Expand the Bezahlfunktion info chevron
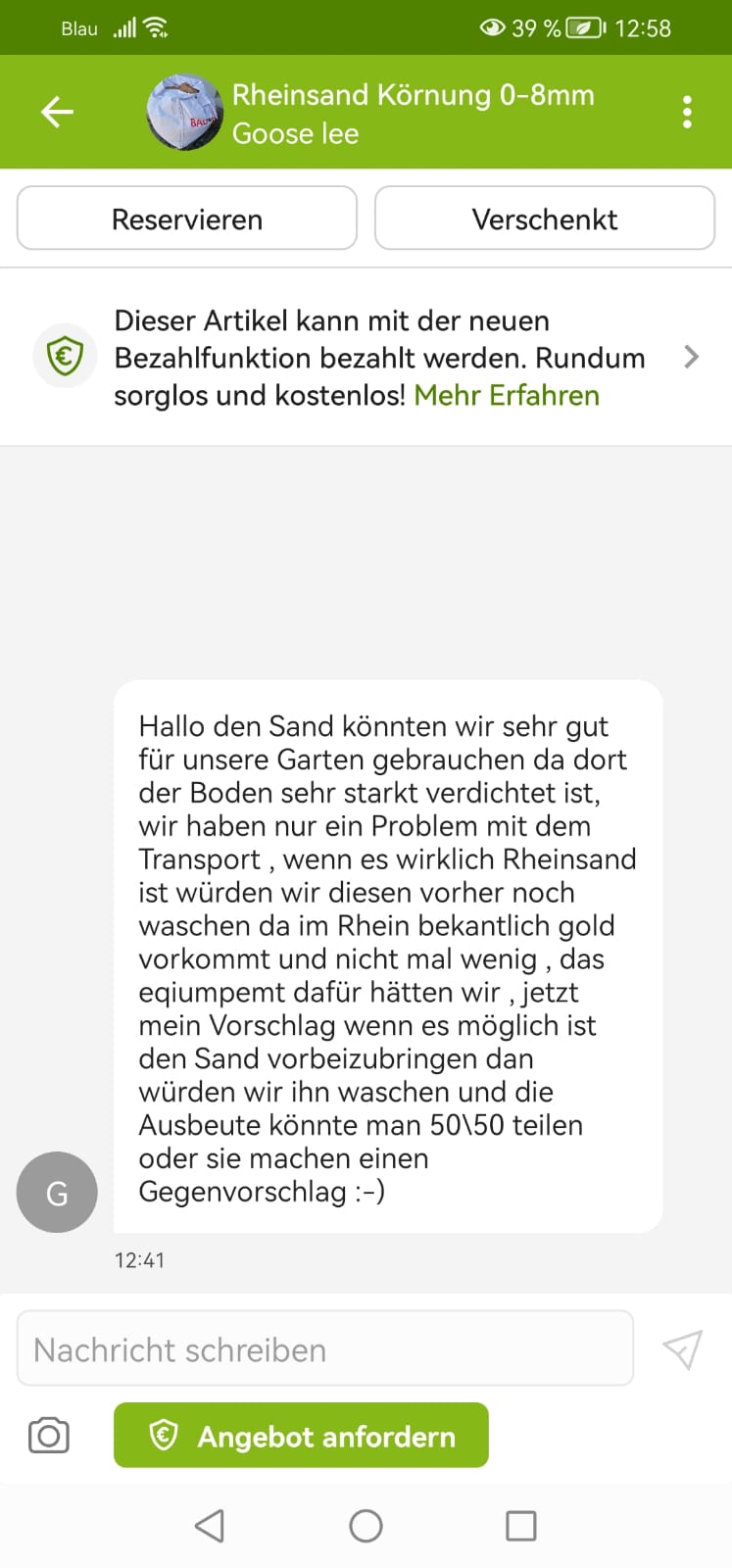732x1568 pixels. click(691, 357)
